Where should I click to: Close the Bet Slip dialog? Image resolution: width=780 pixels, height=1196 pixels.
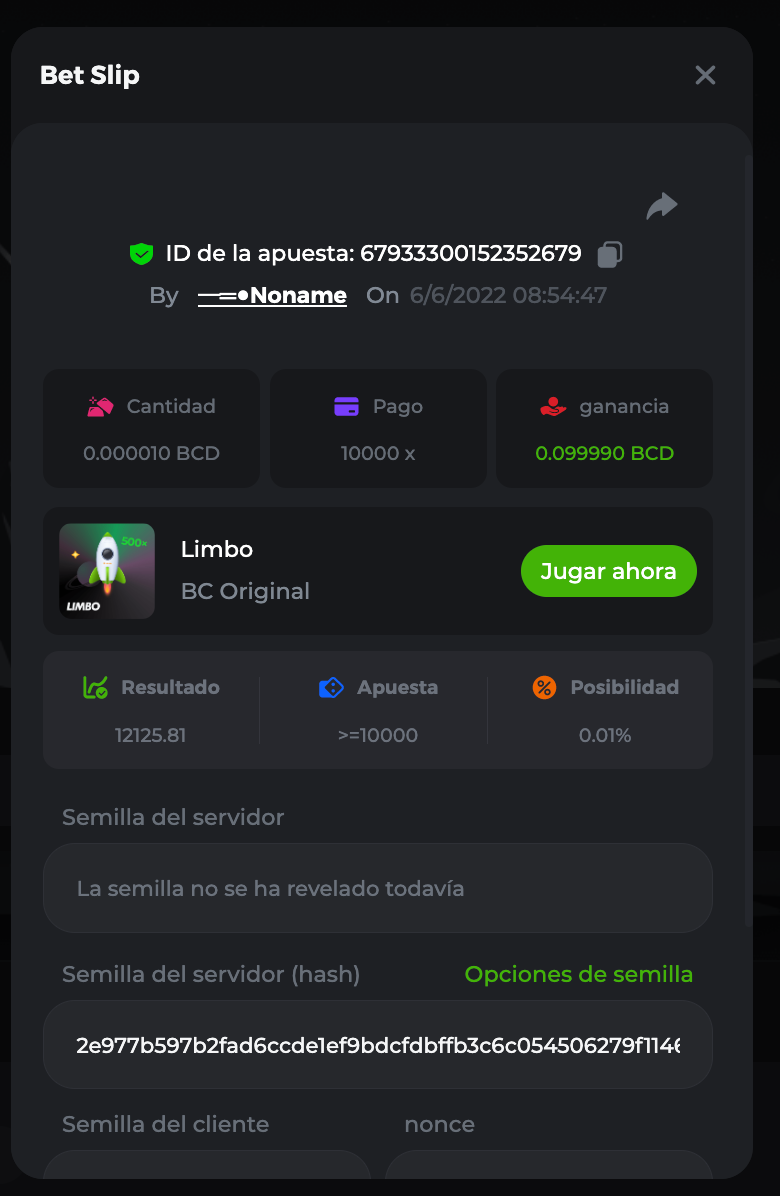point(705,75)
